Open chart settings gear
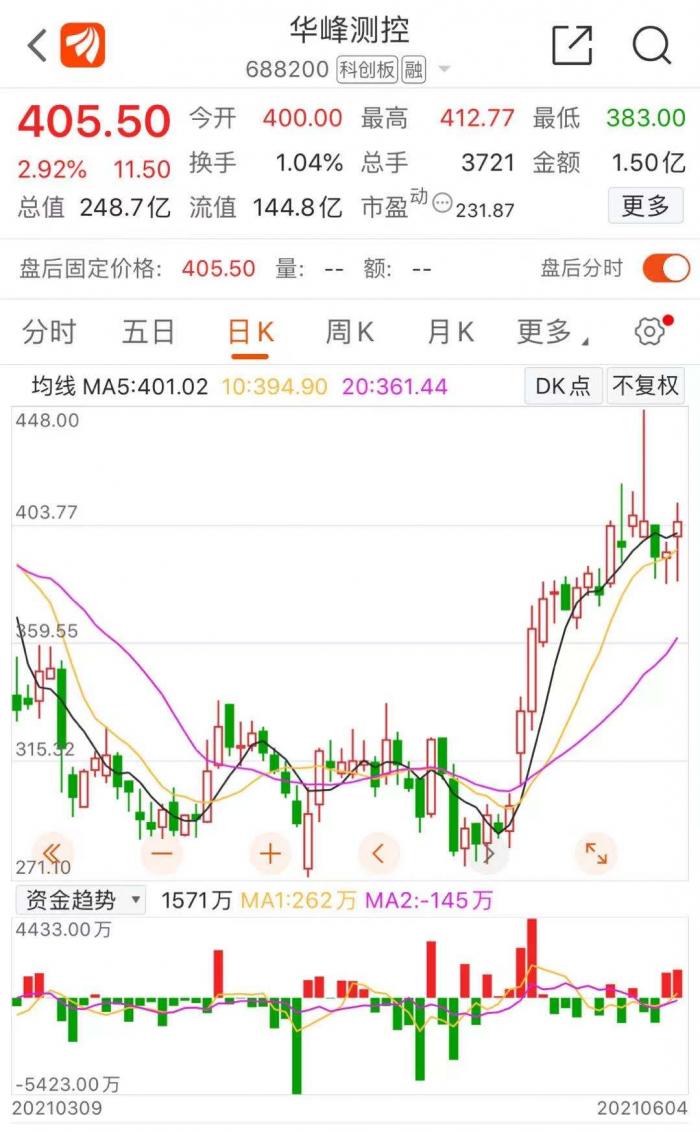 pyautogui.click(x=650, y=332)
